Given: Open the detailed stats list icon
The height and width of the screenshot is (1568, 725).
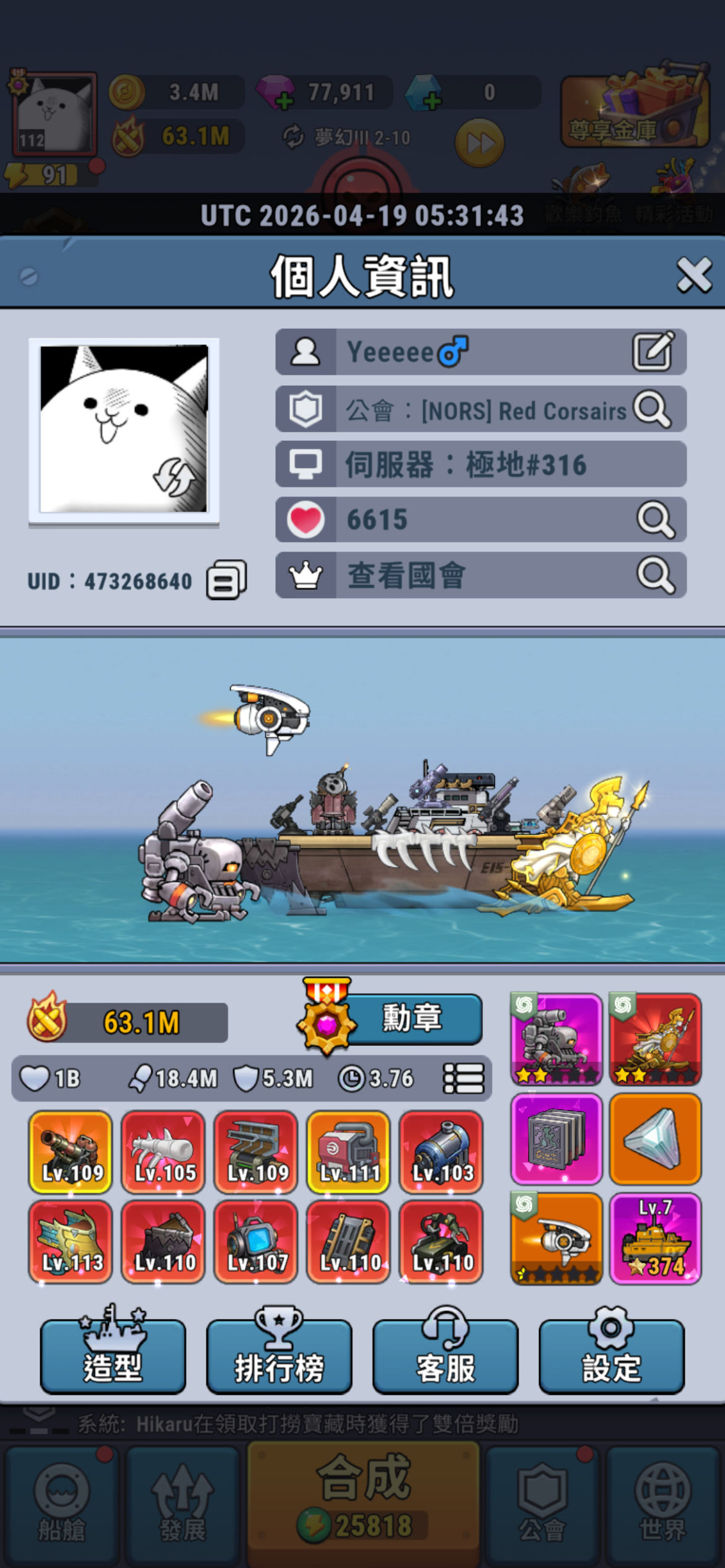Looking at the screenshot, I should point(464,1079).
